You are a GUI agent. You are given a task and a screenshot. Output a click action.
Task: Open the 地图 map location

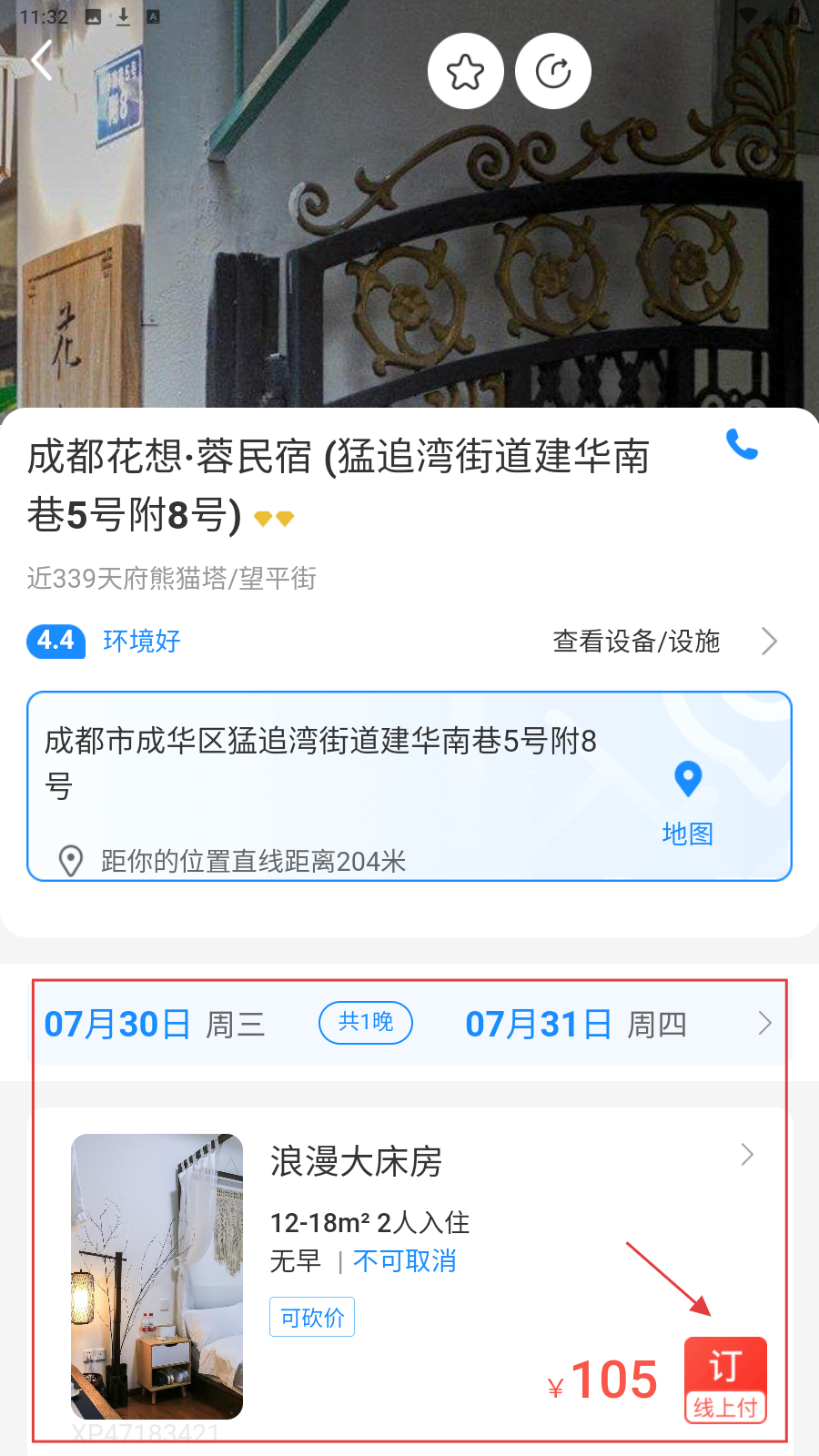tap(688, 803)
